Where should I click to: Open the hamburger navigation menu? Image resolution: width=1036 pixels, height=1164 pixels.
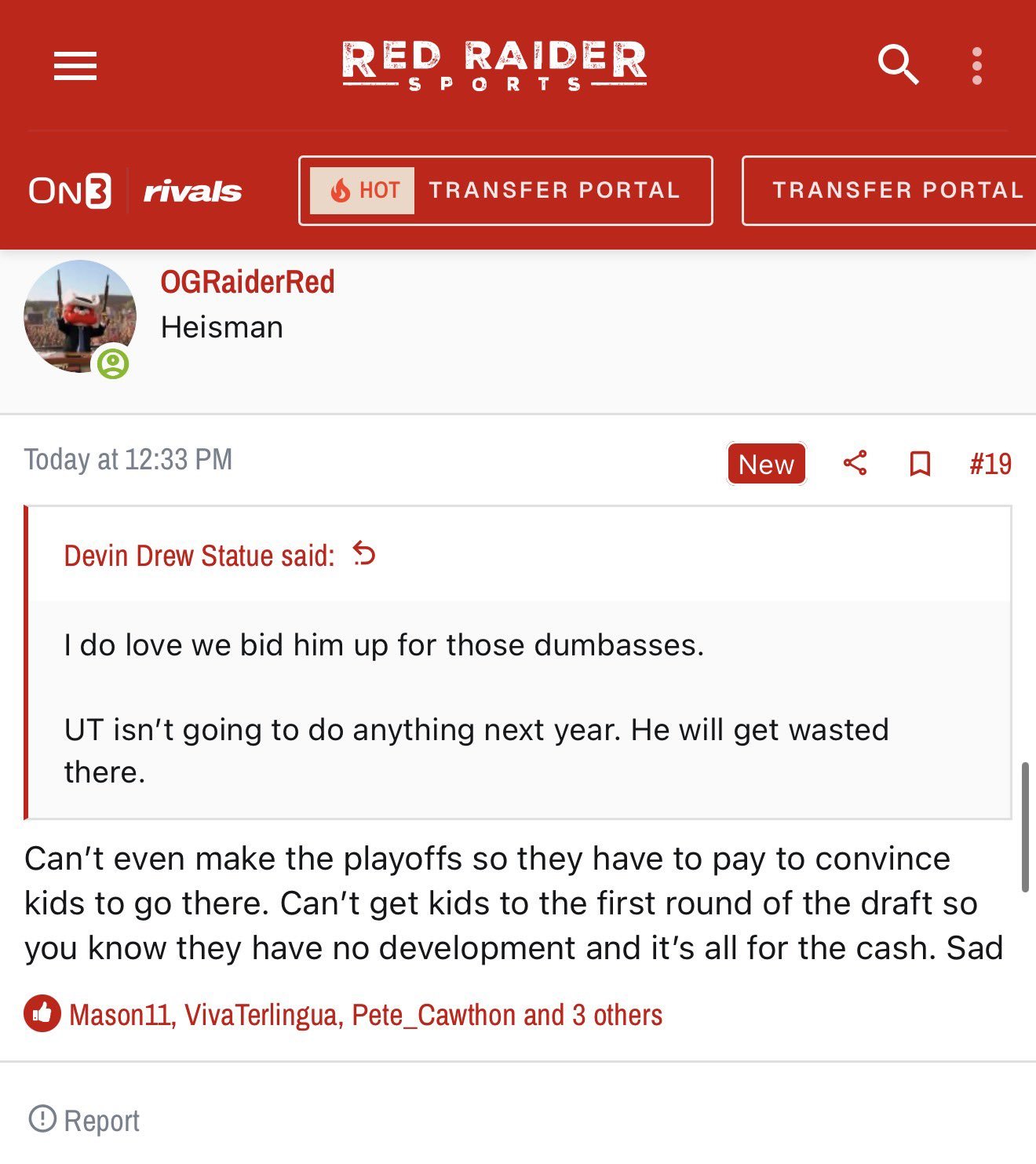point(75,66)
